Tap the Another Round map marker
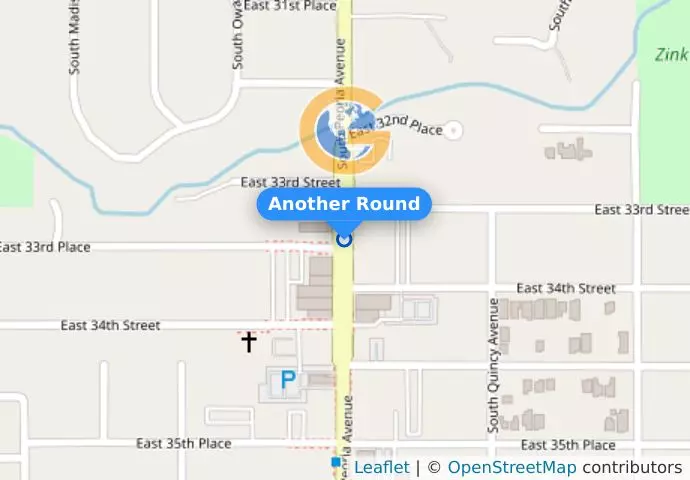Image resolution: width=690 pixels, height=480 pixels. click(x=344, y=239)
